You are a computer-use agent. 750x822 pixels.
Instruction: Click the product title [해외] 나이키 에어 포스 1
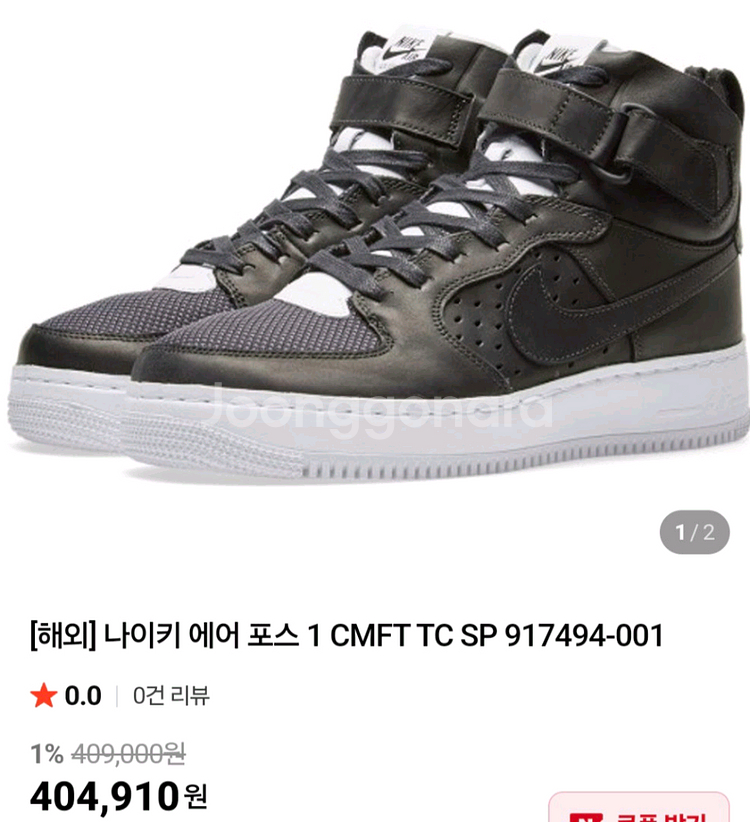[345, 631]
